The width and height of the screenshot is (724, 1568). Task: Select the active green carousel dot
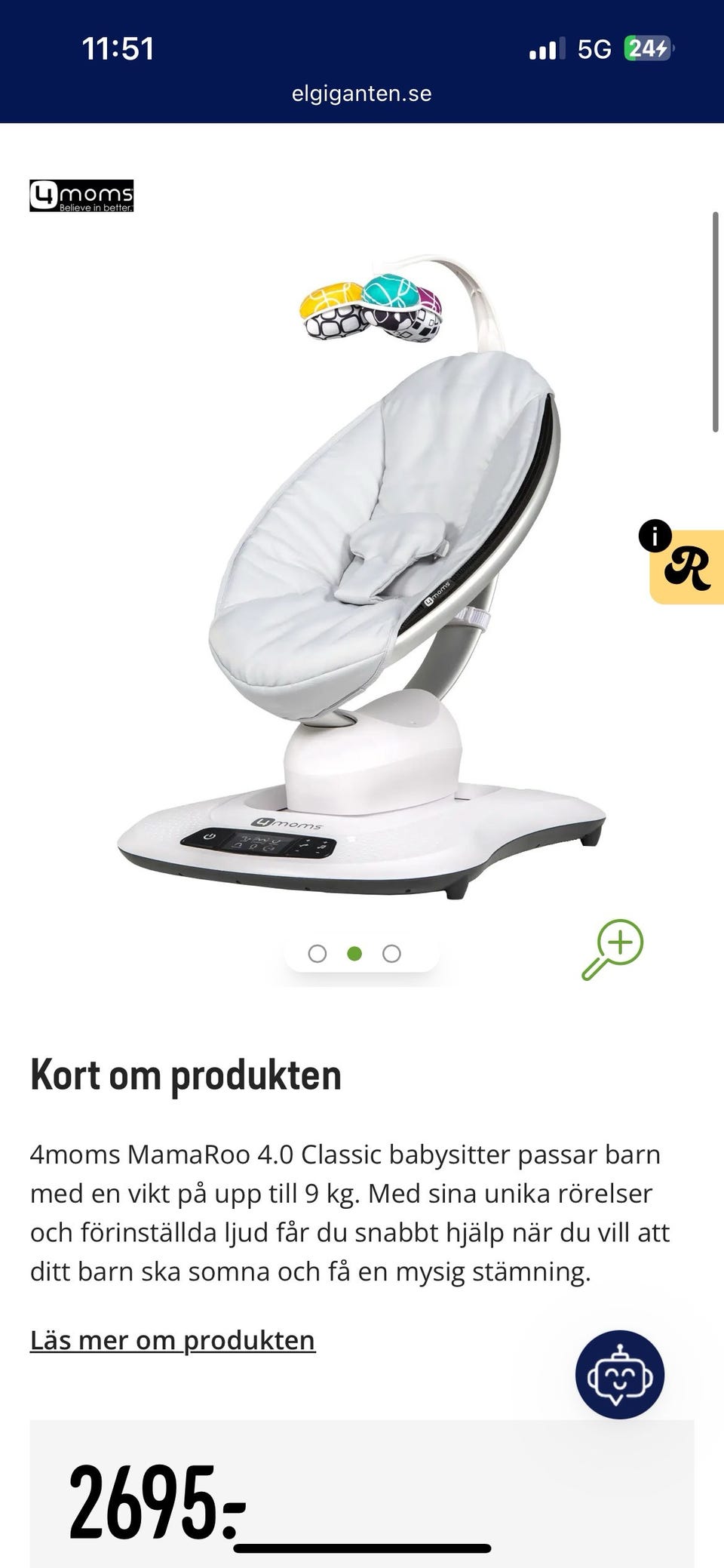(x=354, y=952)
